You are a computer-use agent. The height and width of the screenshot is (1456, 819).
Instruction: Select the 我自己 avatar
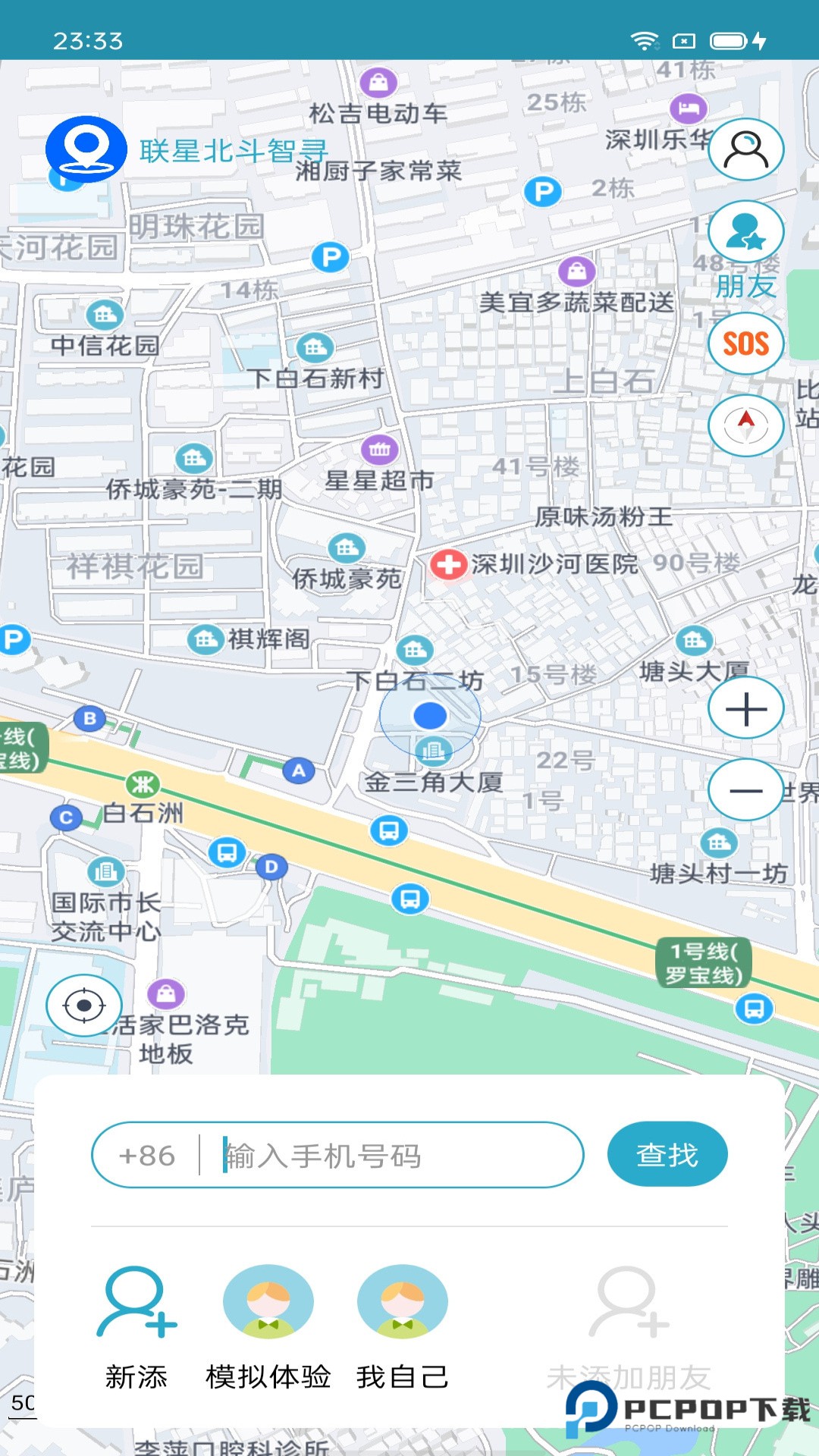[x=402, y=1301]
